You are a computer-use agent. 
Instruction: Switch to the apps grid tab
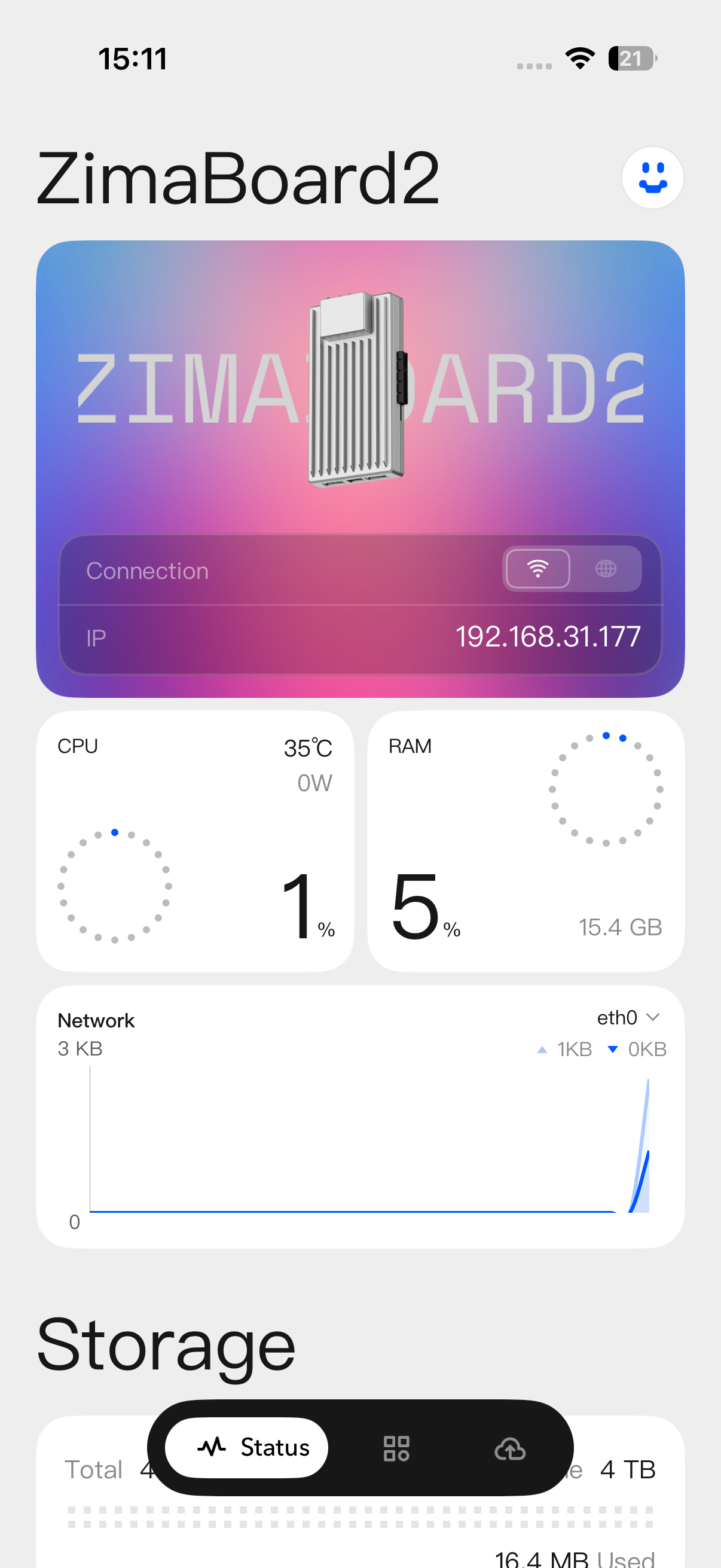pos(396,1448)
